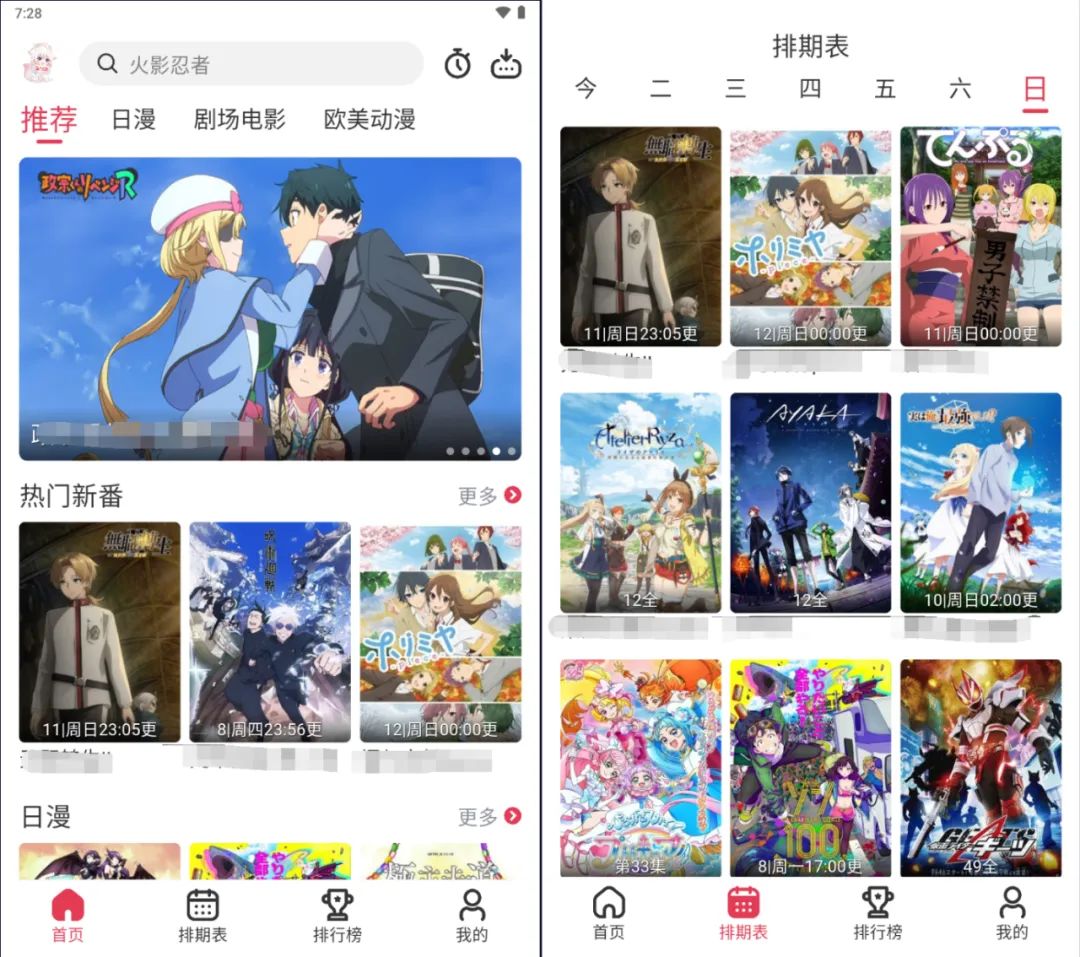Open the card labeled 49全

point(980,767)
